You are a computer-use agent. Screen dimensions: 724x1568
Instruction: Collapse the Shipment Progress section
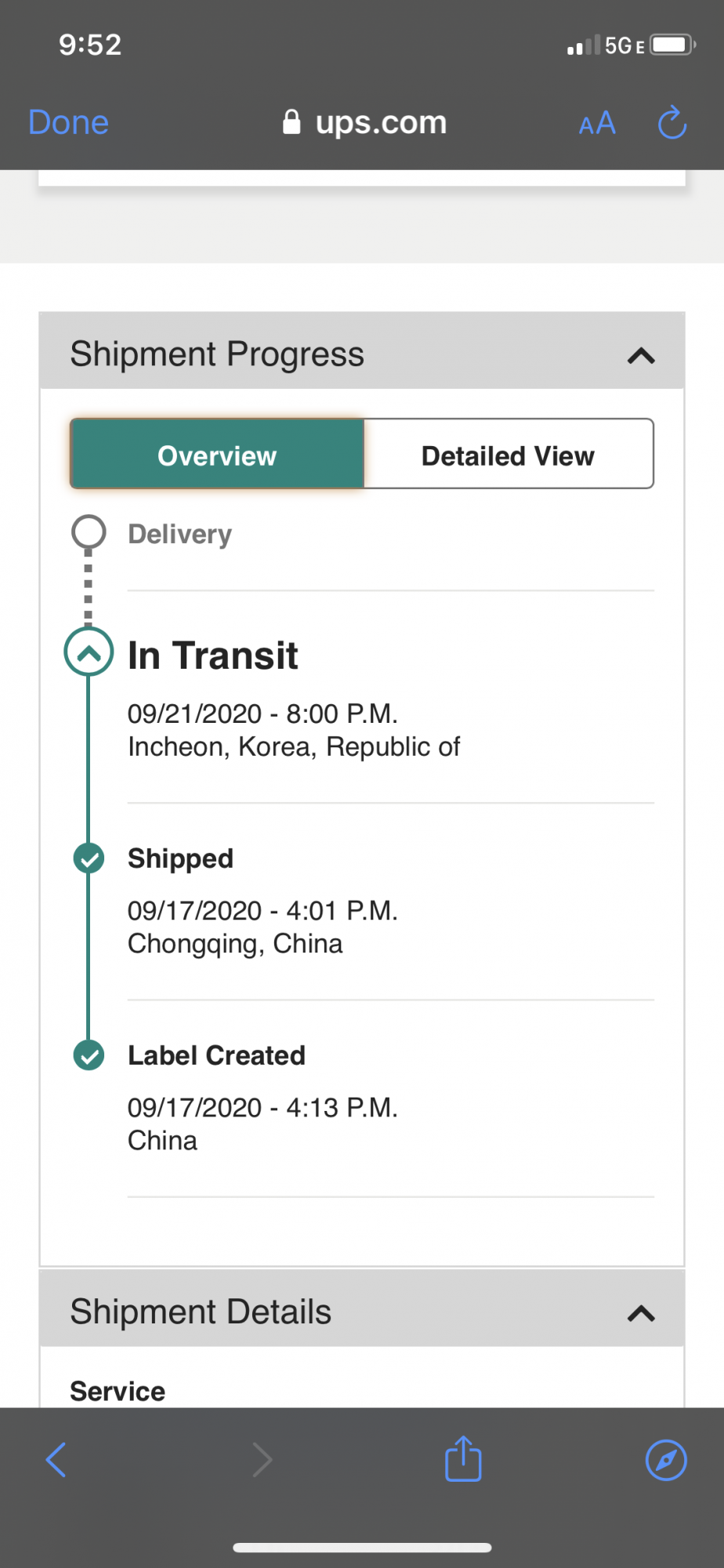641,356
